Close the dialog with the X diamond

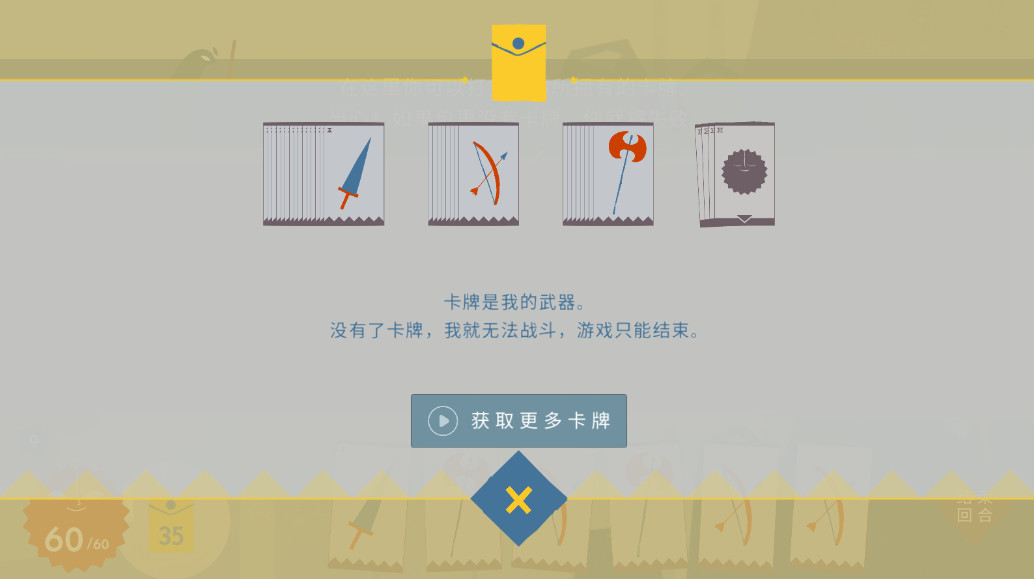[x=518, y=499]
